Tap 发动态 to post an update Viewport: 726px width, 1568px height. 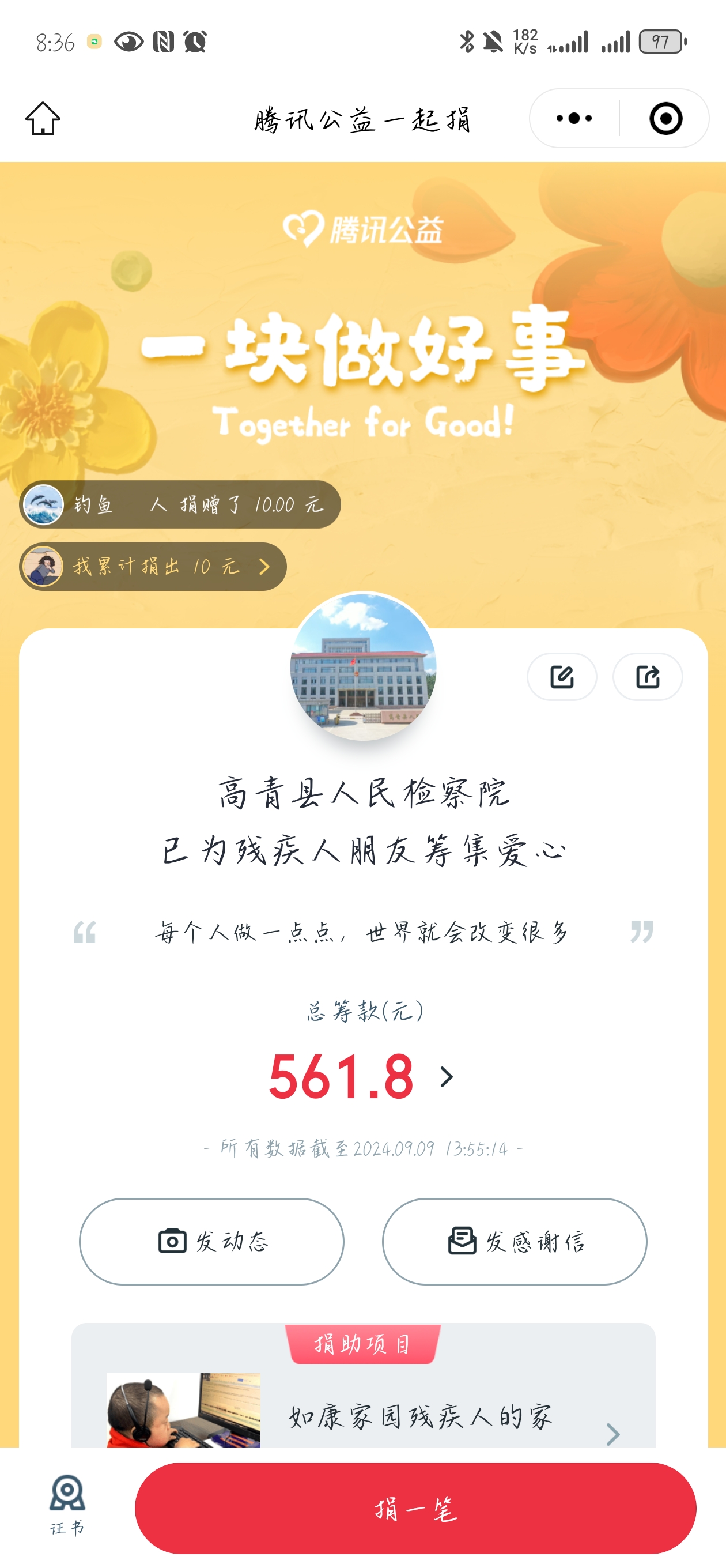[212, 1241]
